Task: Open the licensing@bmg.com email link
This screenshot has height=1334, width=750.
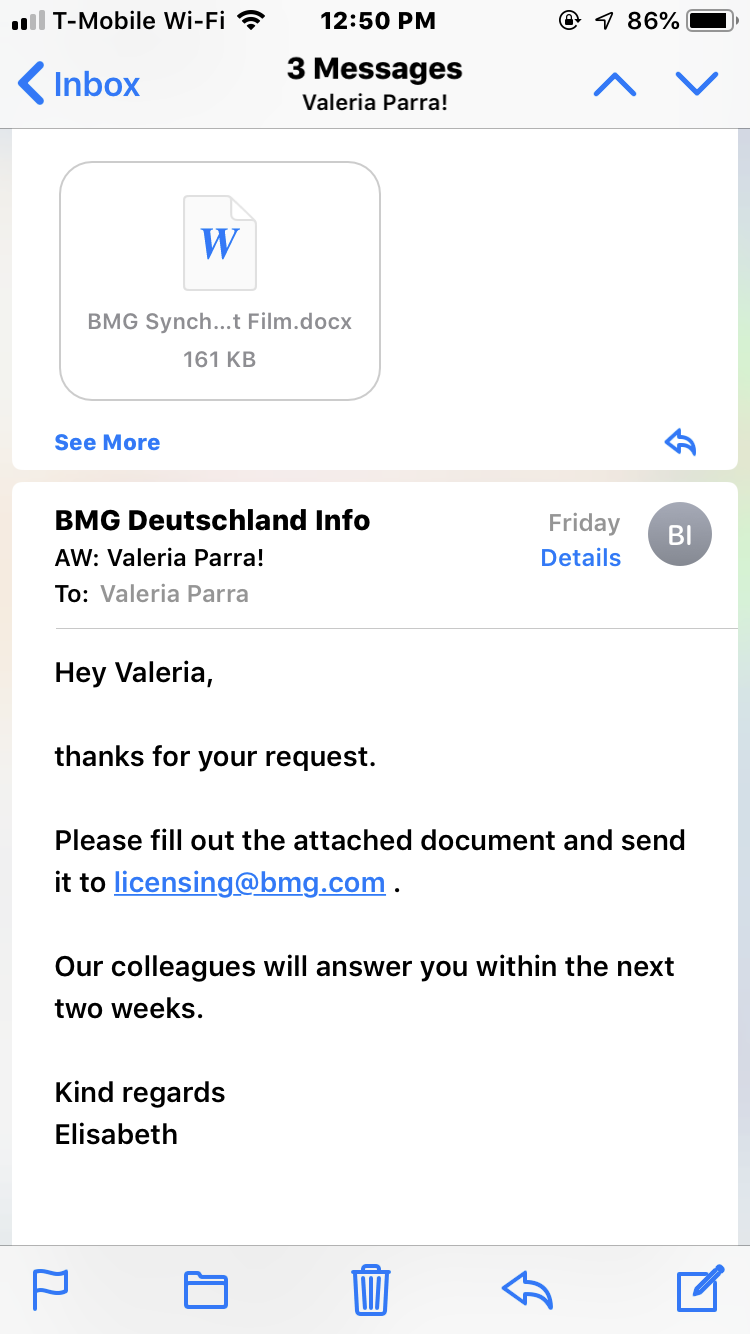Action: (x=250, y=883)
